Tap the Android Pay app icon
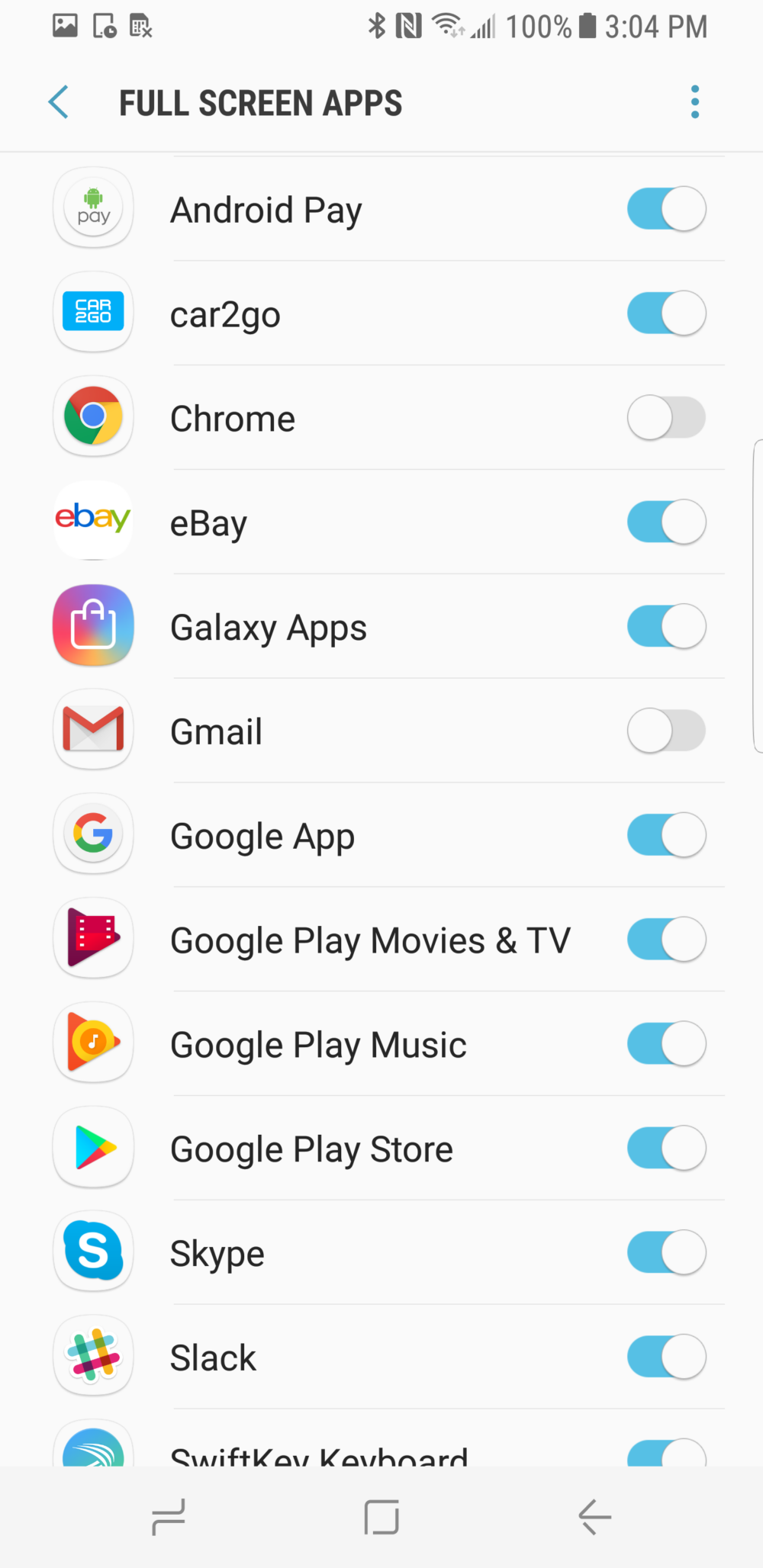Screen dimensions: 763x1568 tap(92, 207)
